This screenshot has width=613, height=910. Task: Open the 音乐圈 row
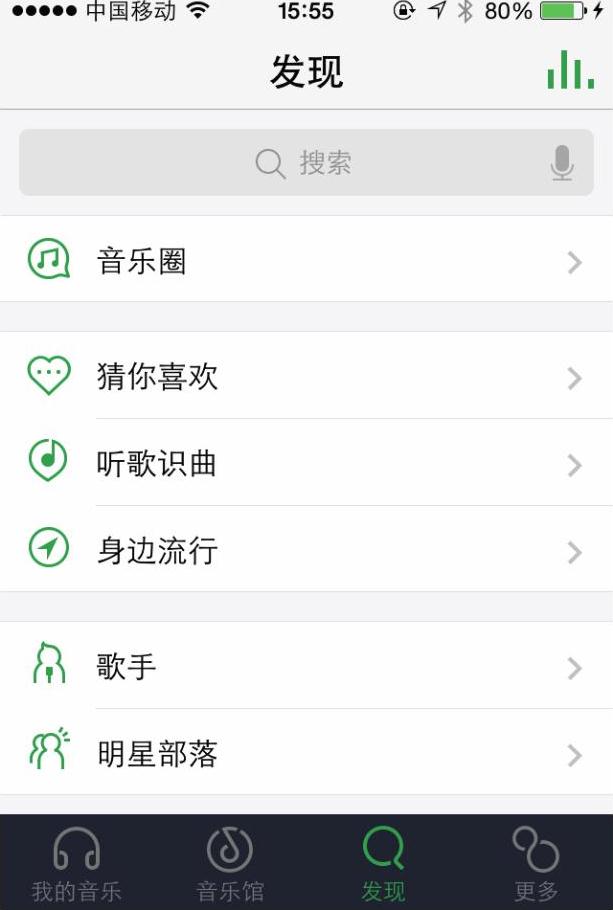tap(306, 261)
